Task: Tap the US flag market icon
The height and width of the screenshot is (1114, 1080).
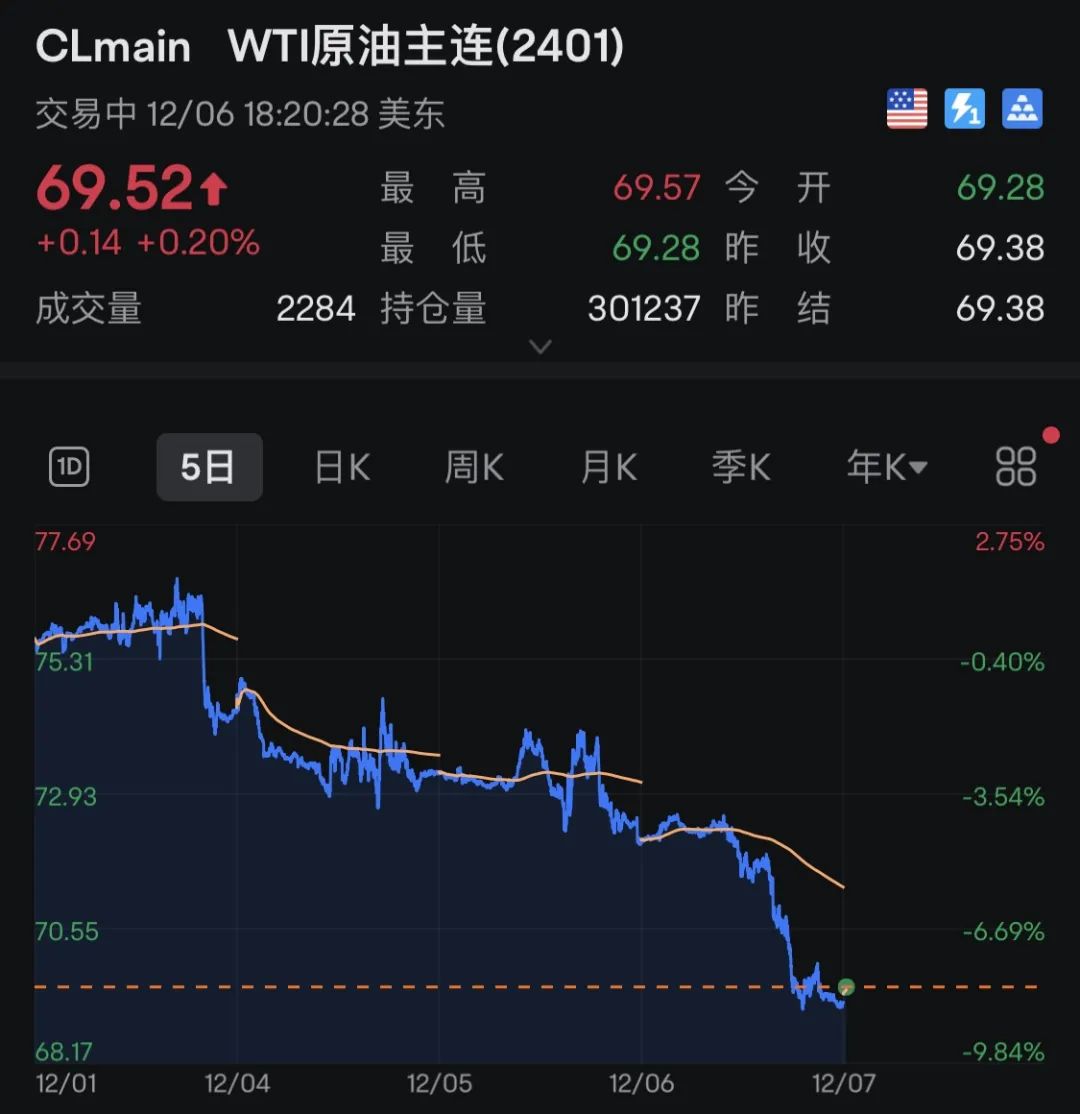Action: tap(907, 109)
